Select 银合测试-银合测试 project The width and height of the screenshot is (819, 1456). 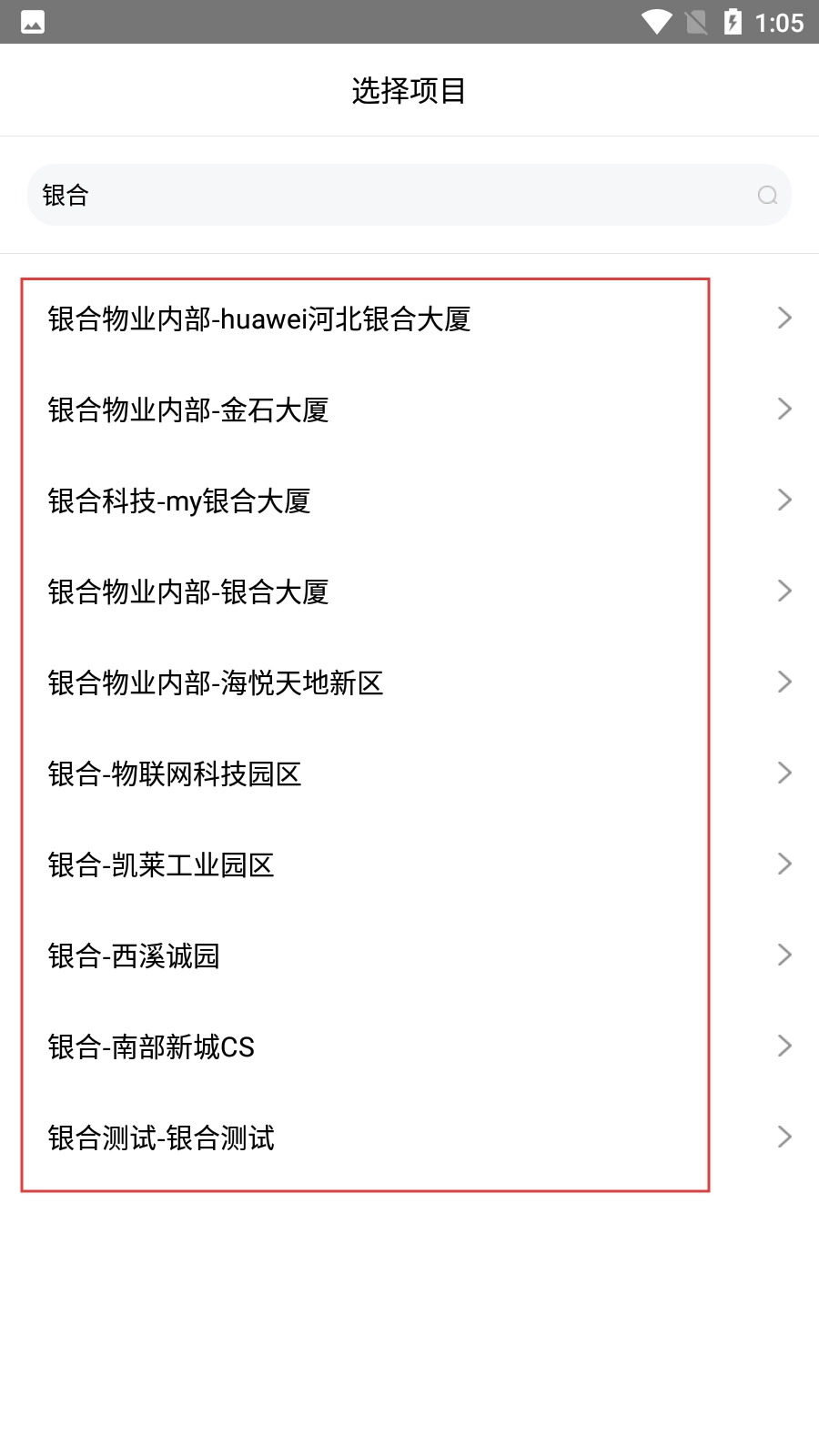pyautogui.click(x=161, y=1137)
